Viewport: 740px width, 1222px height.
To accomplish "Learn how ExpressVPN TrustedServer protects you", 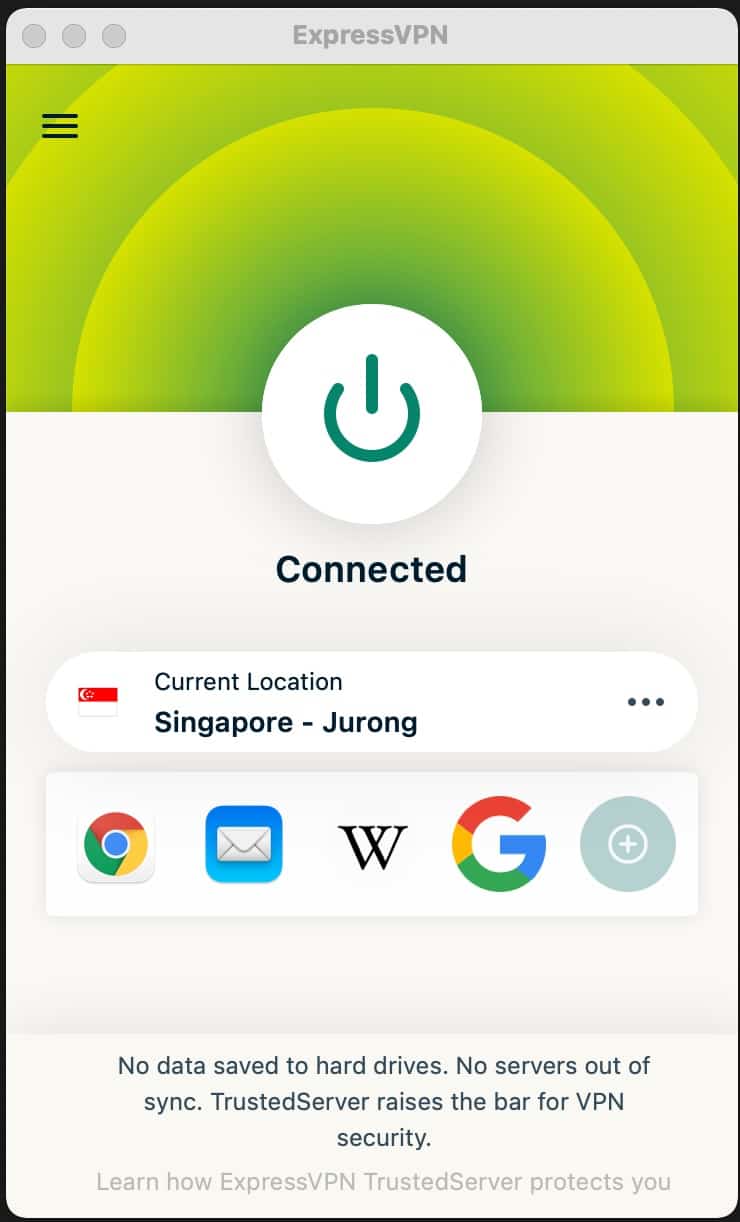I will pyautogui.click(x=384, y=1182).
